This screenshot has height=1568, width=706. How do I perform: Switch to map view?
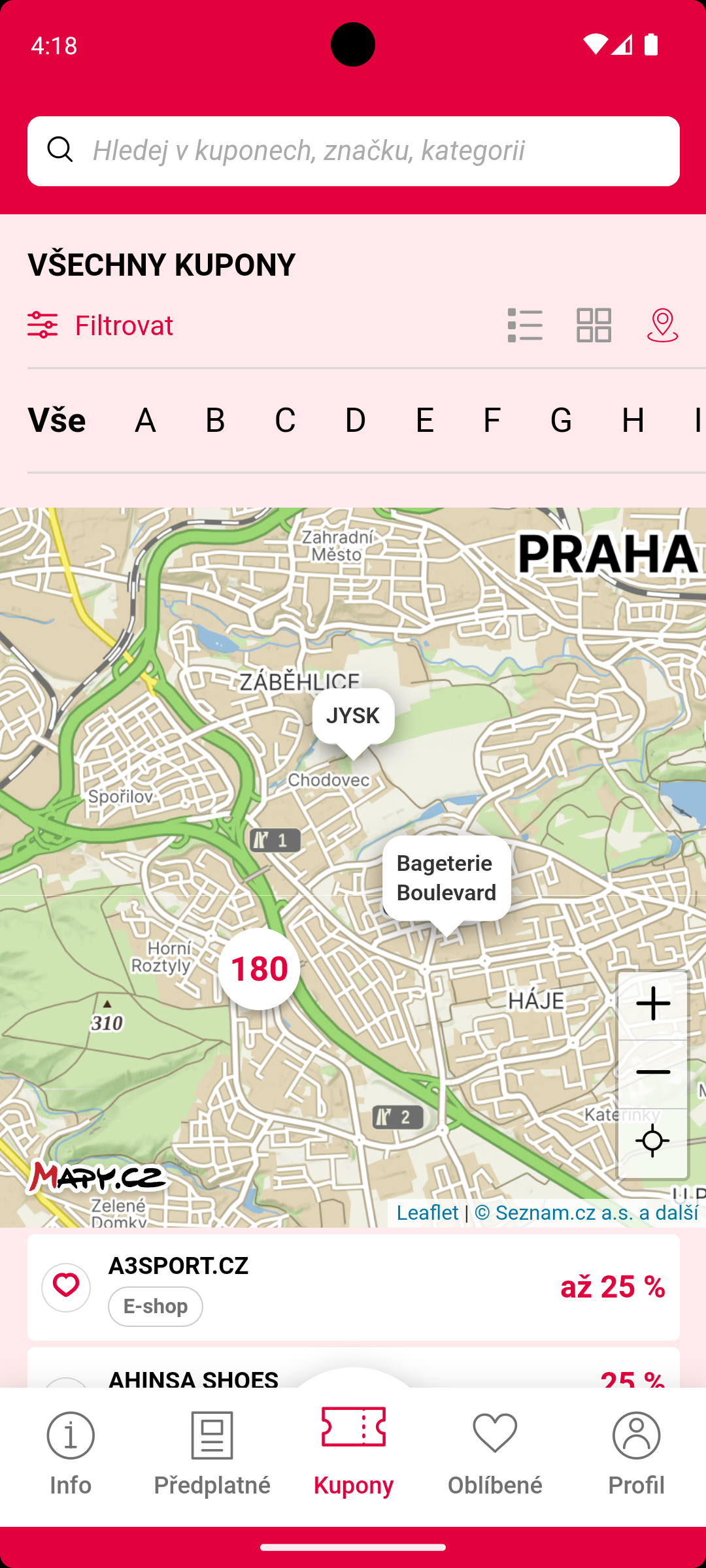pyautogui.click(x=662, y=325)
